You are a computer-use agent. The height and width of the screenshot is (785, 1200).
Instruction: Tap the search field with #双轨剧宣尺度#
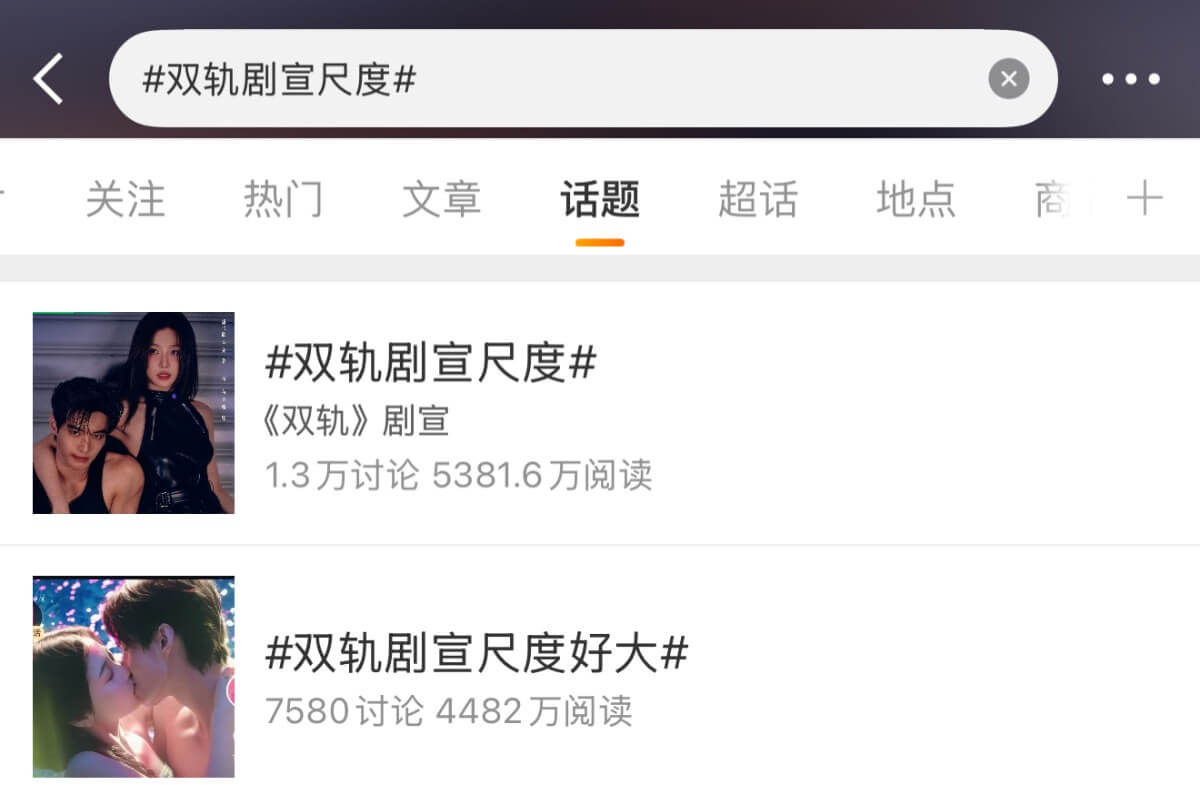(550, 79)
